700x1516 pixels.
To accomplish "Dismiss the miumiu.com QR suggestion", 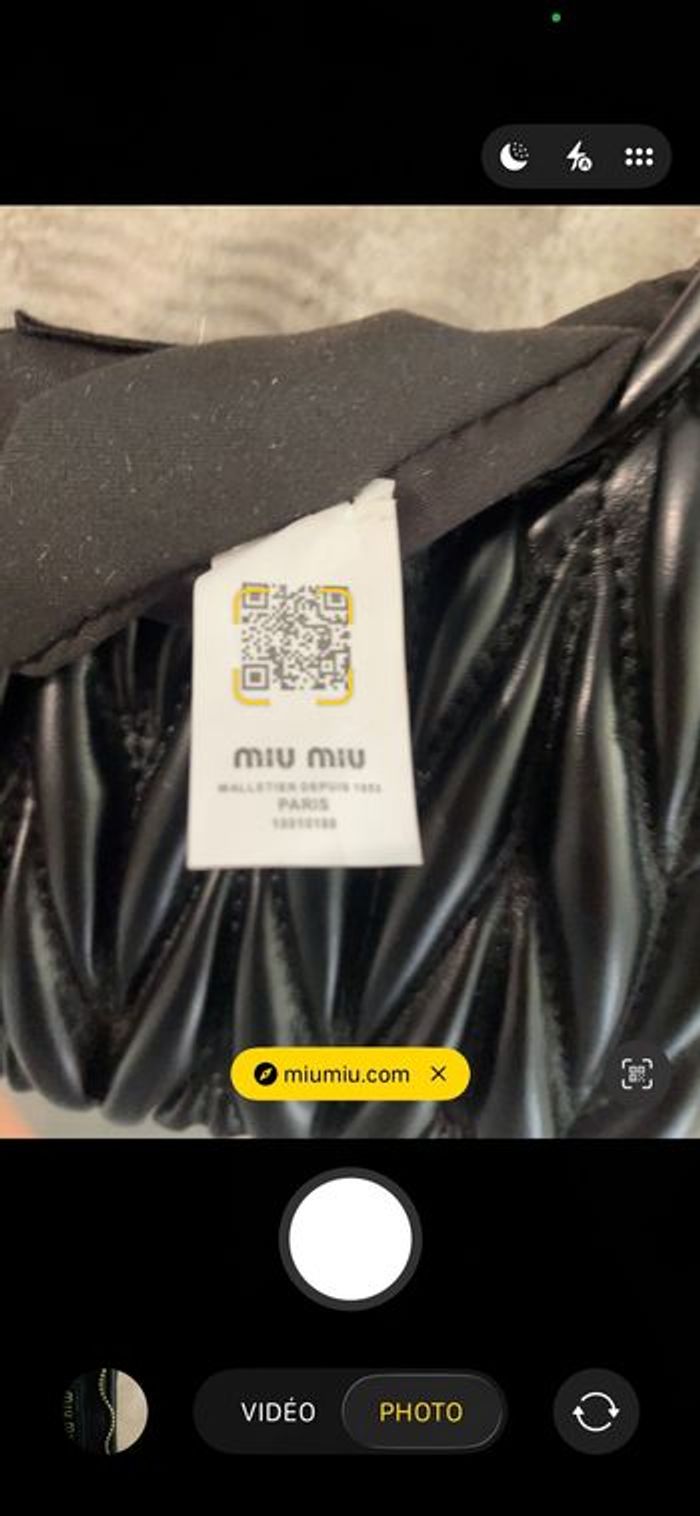I will coord(438,1075).
